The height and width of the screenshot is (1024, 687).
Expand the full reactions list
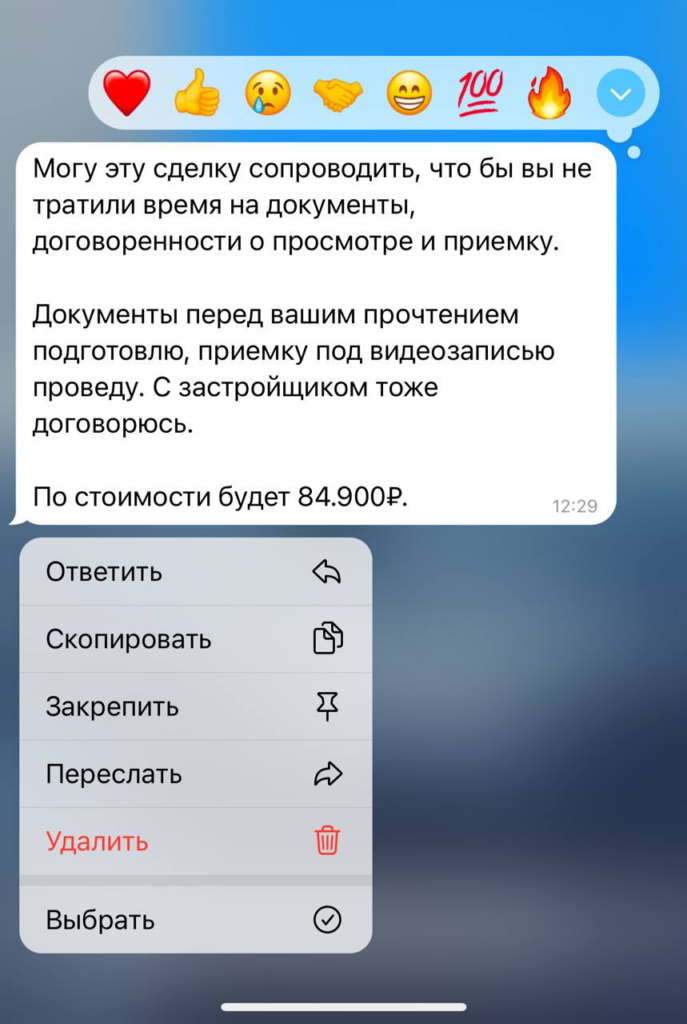pos(620,94)
